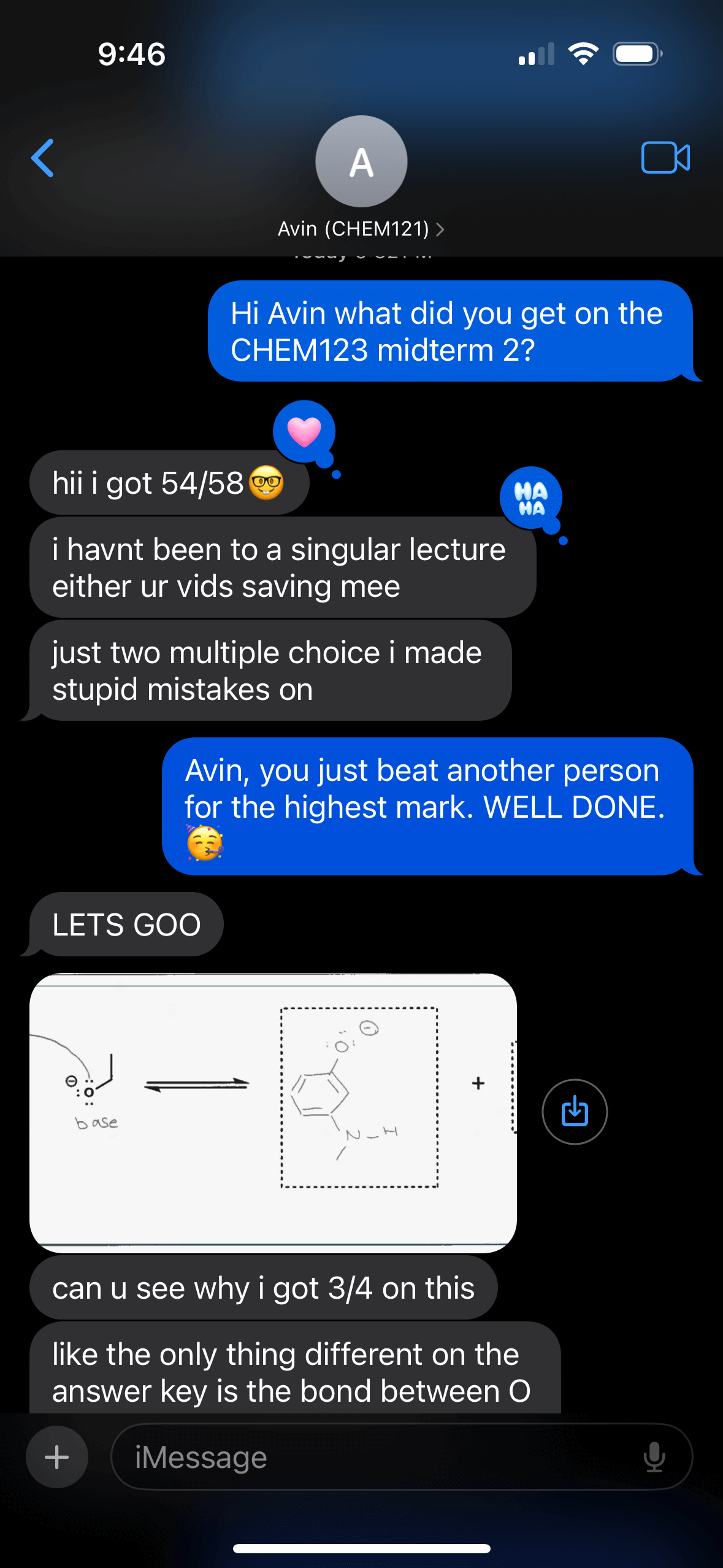723x1568 pixels.
Task: Open the chemistry drawing image attachment
Action: click(273, 1112)
